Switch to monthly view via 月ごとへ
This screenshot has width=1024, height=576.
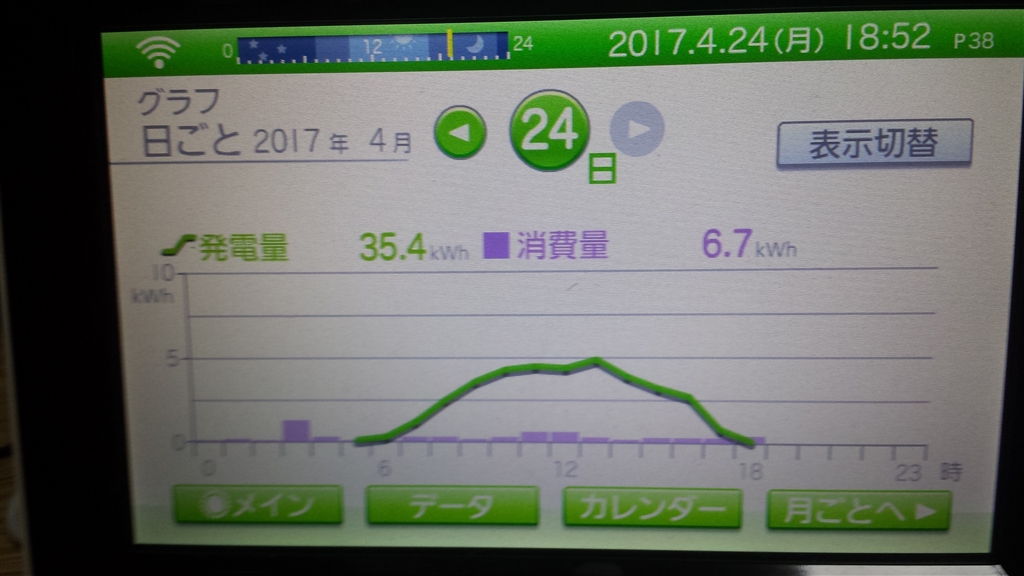(x=858, y=510)
